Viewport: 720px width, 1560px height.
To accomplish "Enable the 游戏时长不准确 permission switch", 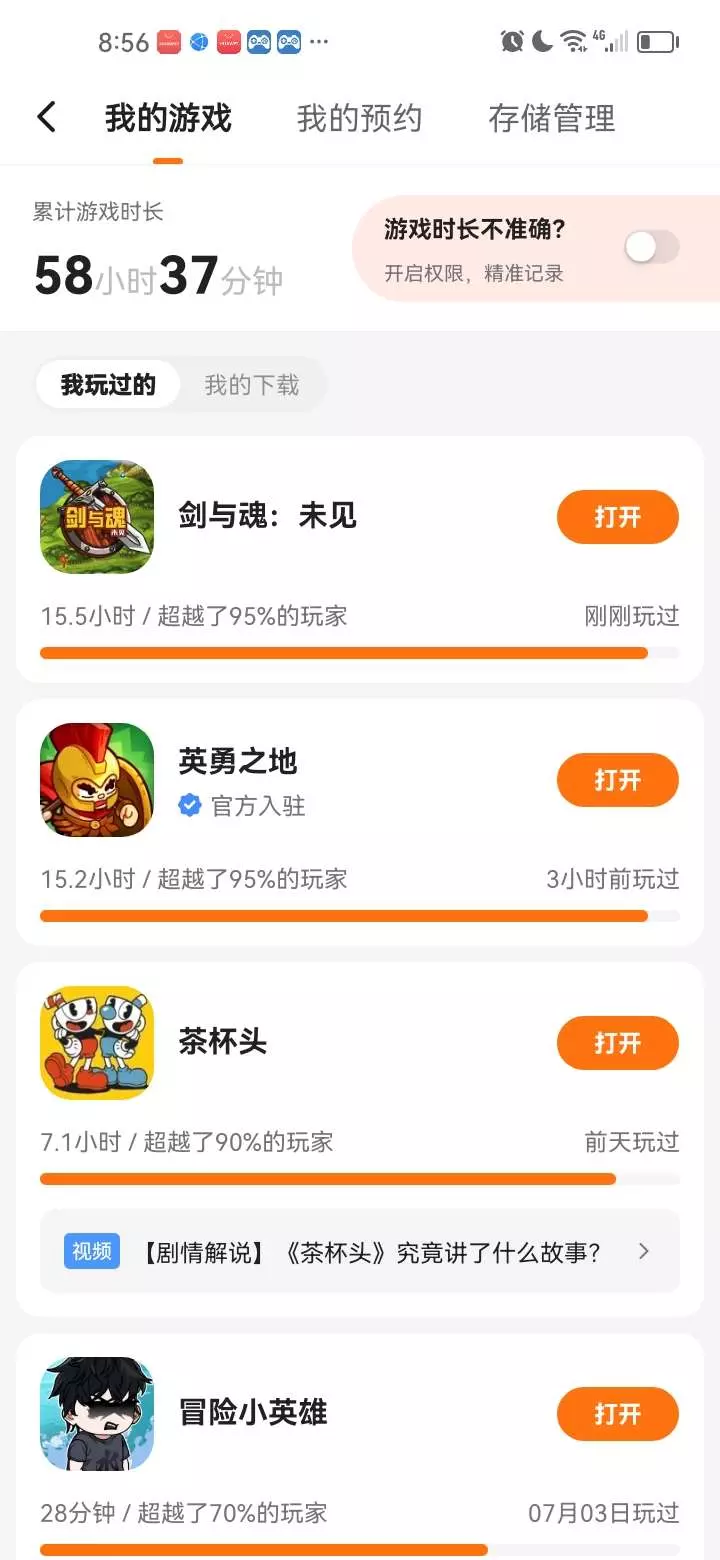I will click(652, 247).
